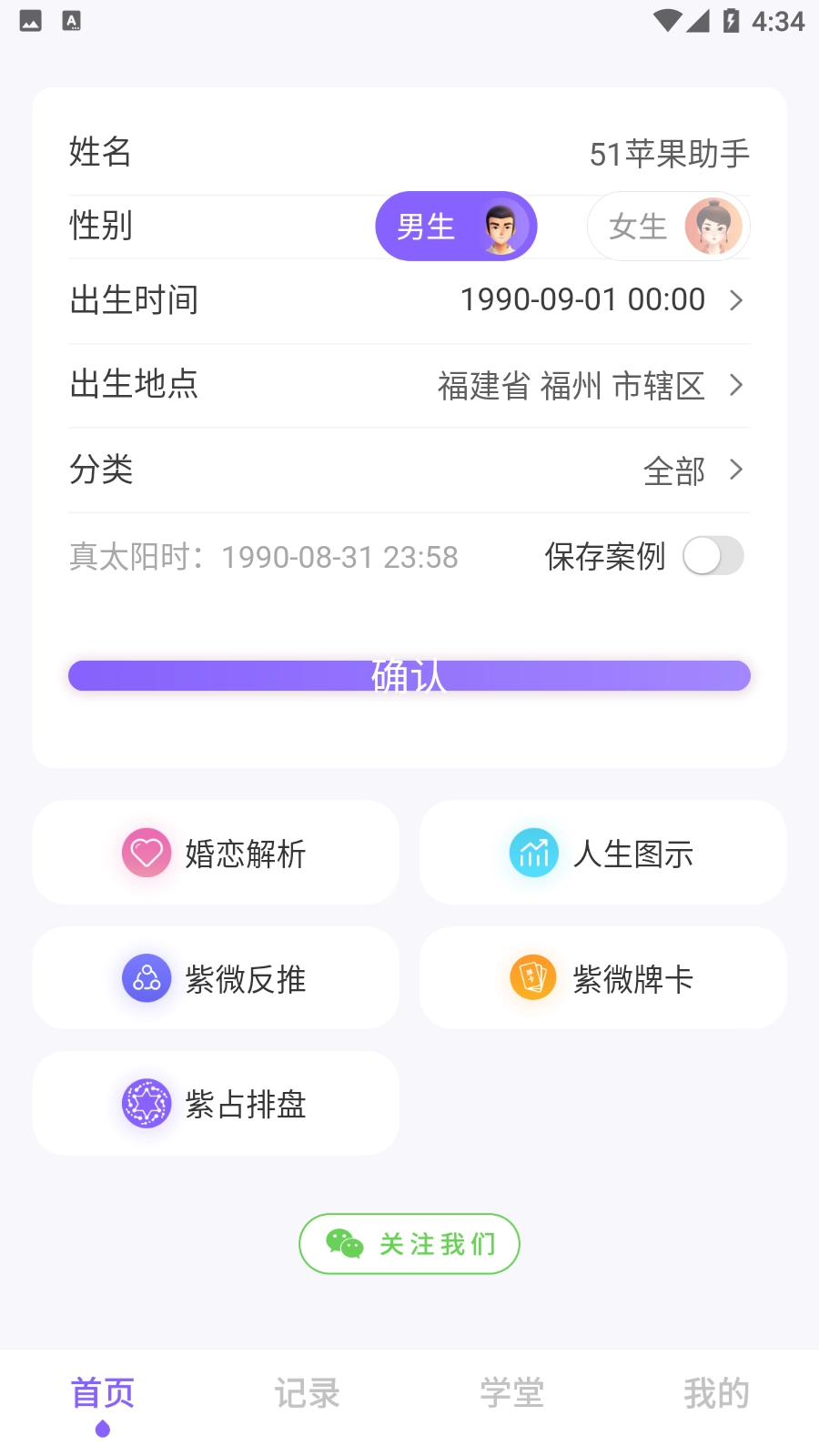819x1456 pixels.
Task: Click the purple 确认 gradient bar
Action: click(409, 675)
